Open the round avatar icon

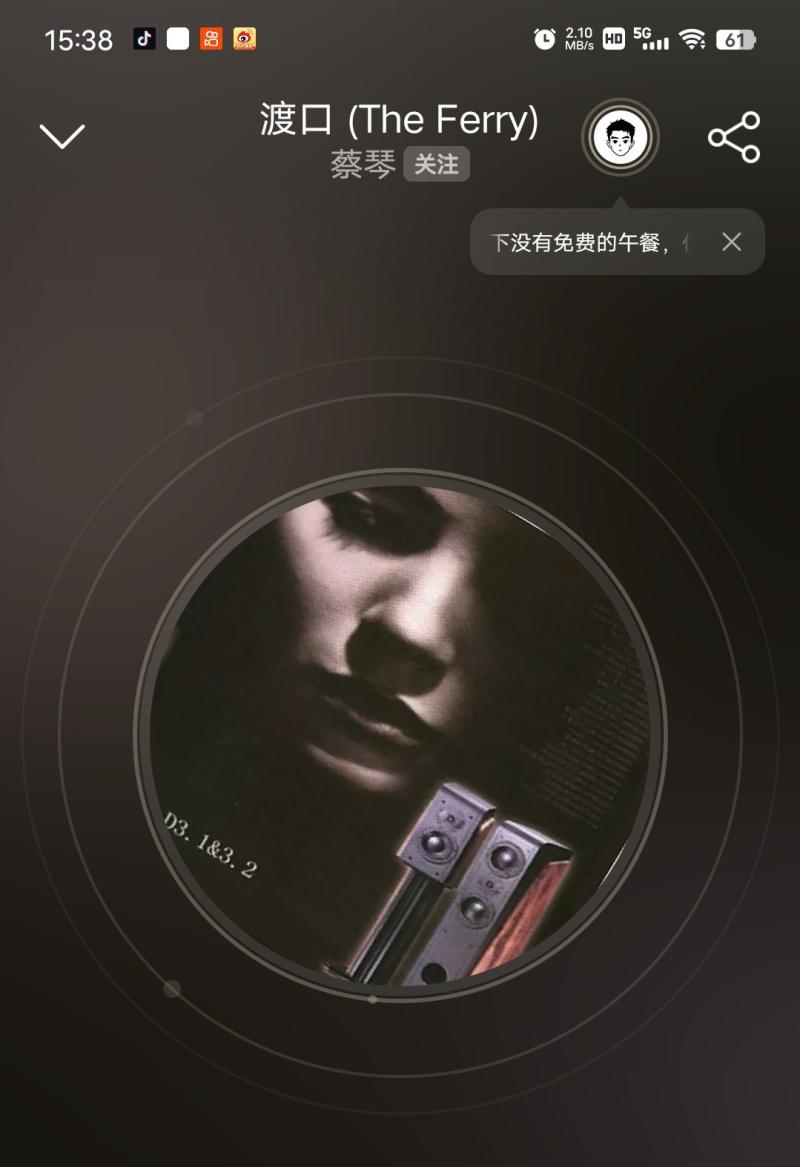pyautogui.click(x=620, y=137)
